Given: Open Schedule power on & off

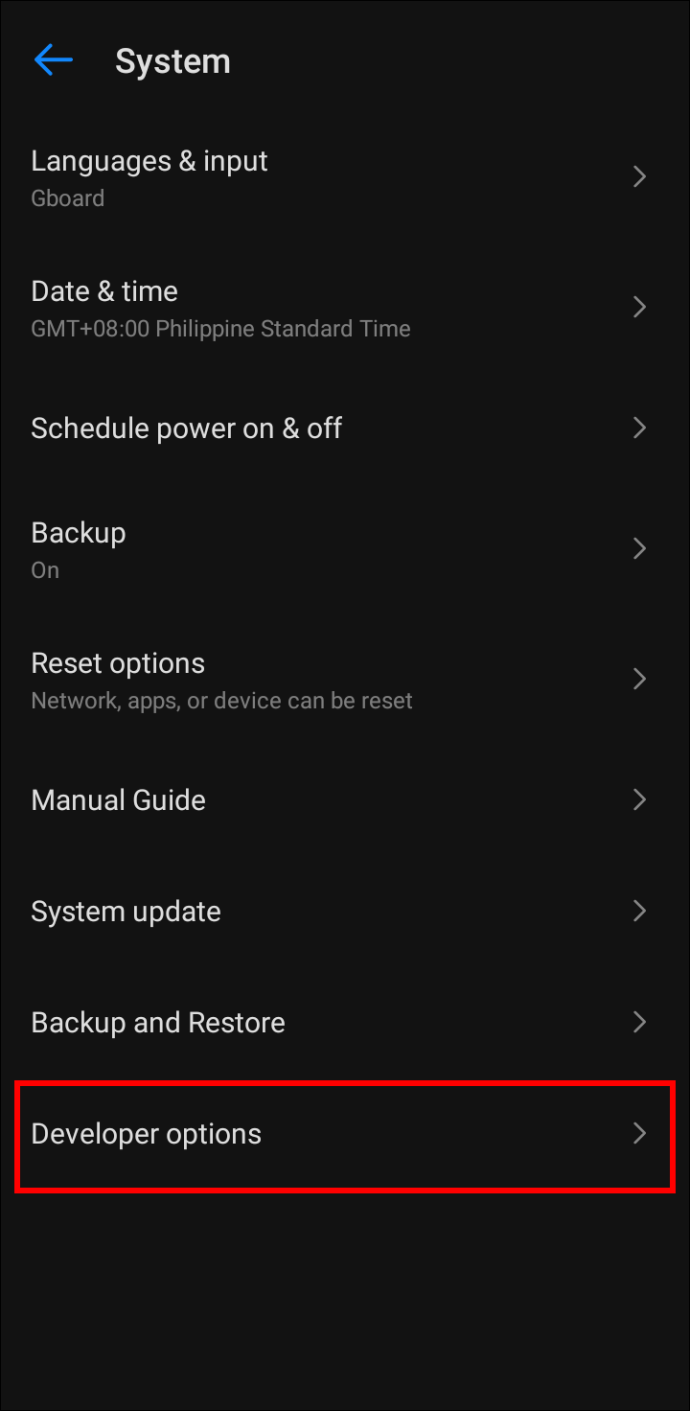Looking at the screenshot, I should (x=345, y=428).
